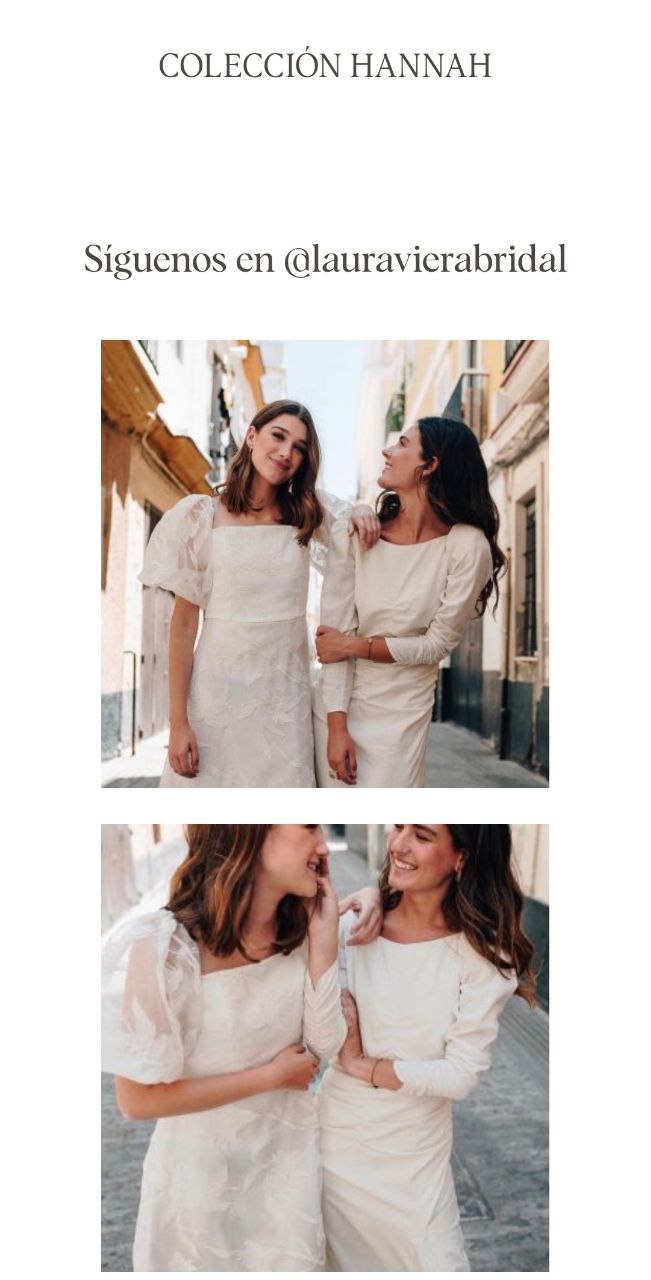651x1280 pixels.
Task: Open the close-up photo of two laughing women
Action: [325, 1046]
